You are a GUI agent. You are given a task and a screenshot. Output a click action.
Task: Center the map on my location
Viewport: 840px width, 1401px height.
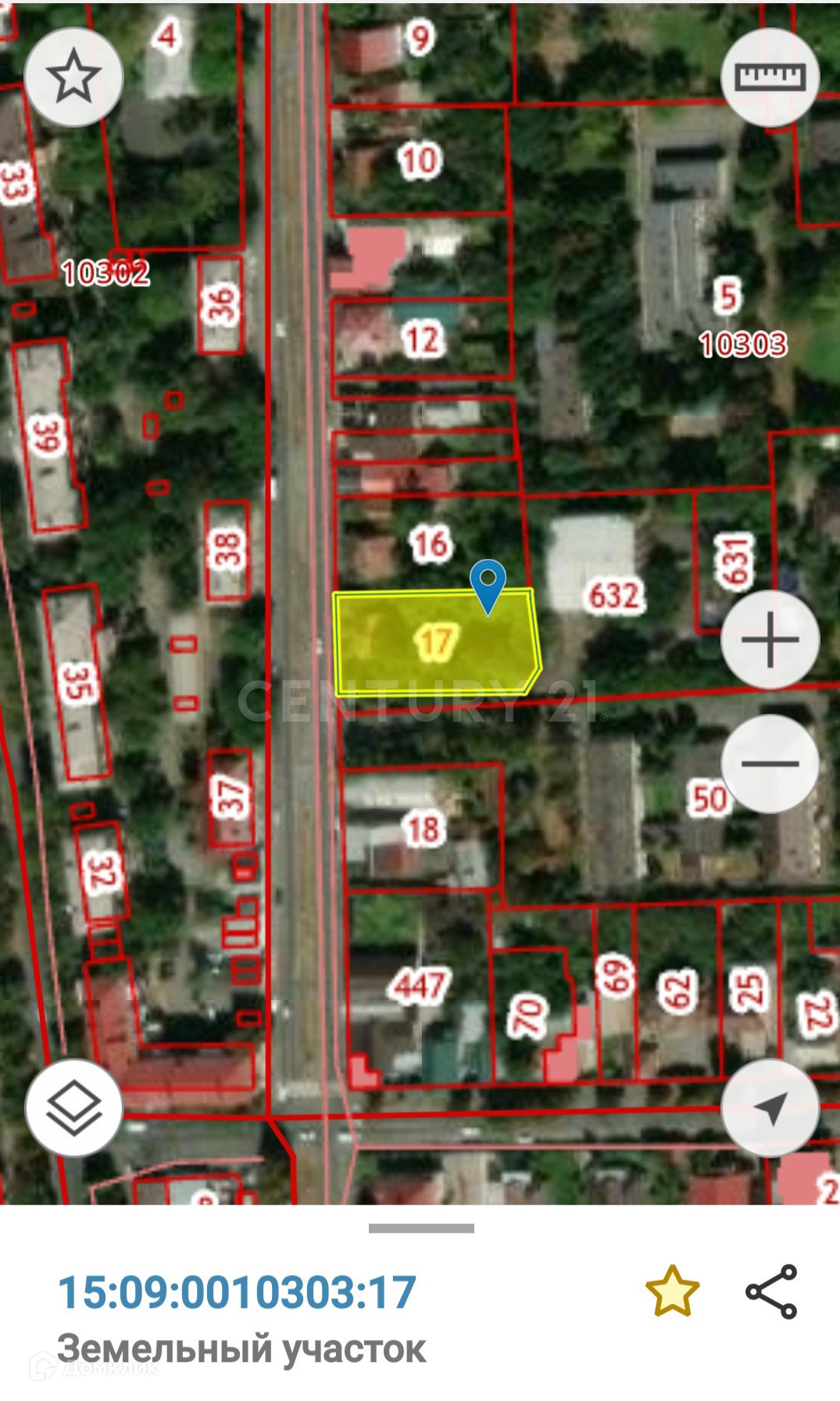pos(770,1108)
